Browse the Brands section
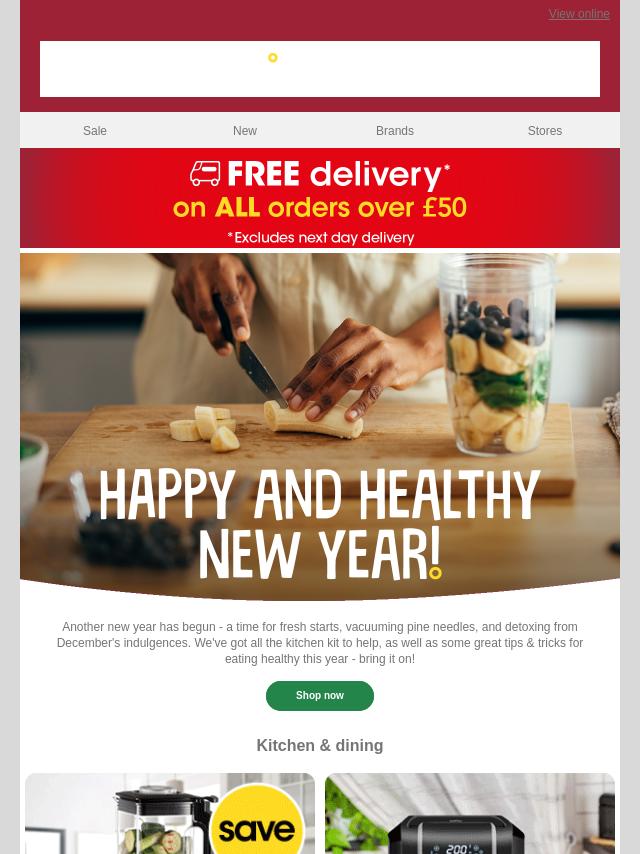 tap(395, 131)
